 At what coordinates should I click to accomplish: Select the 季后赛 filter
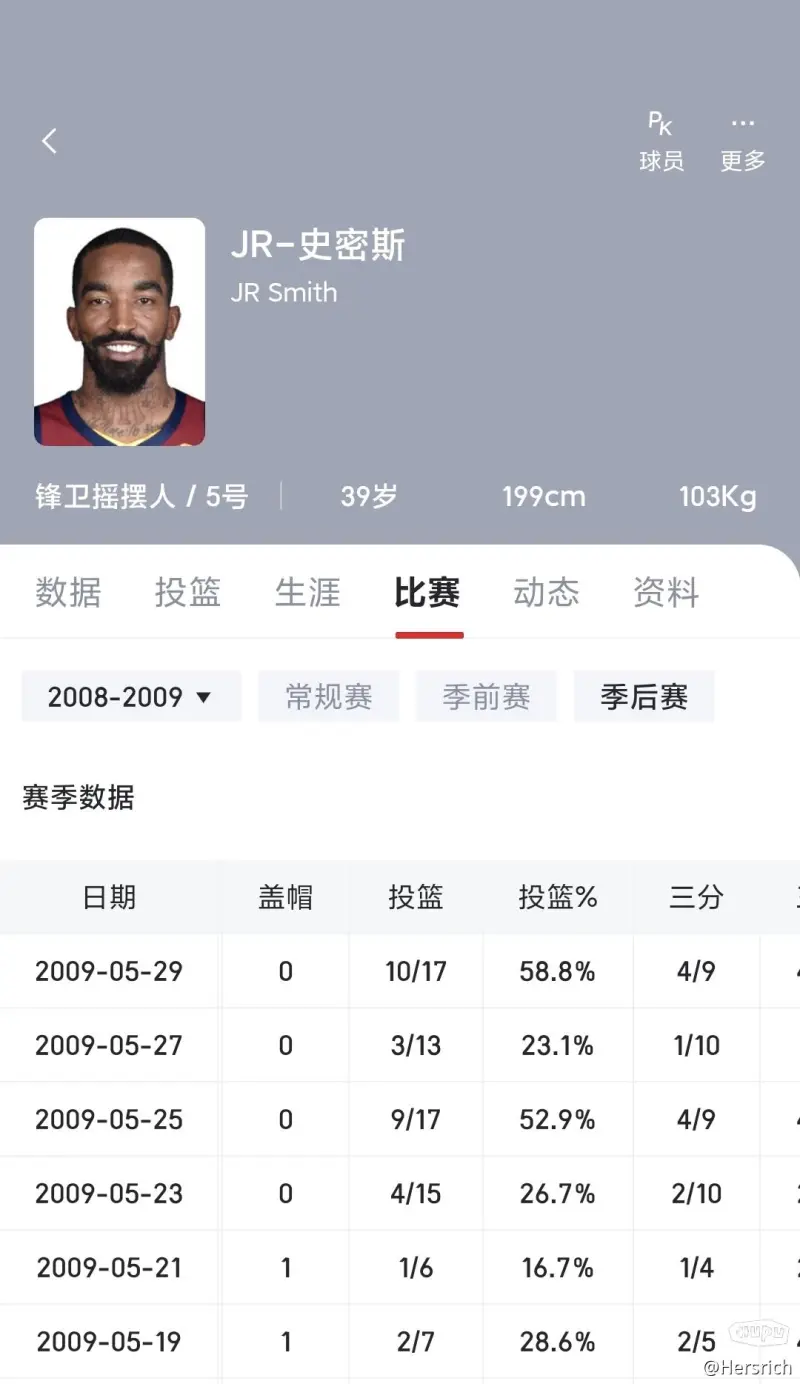coord(644,697)
